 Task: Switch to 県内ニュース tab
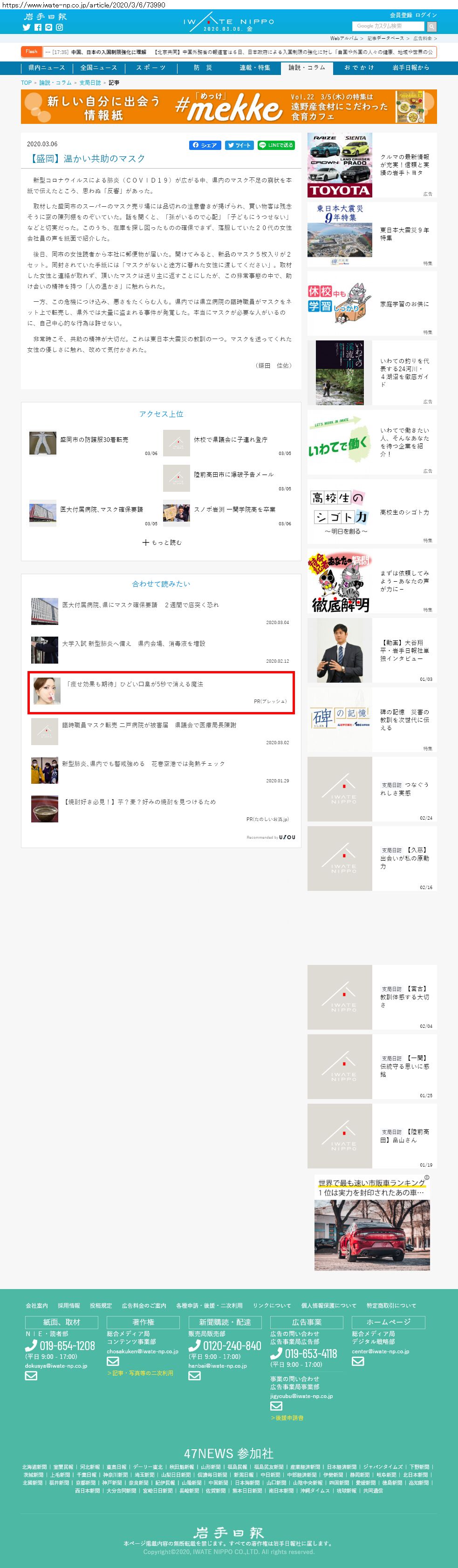[46, 68]
